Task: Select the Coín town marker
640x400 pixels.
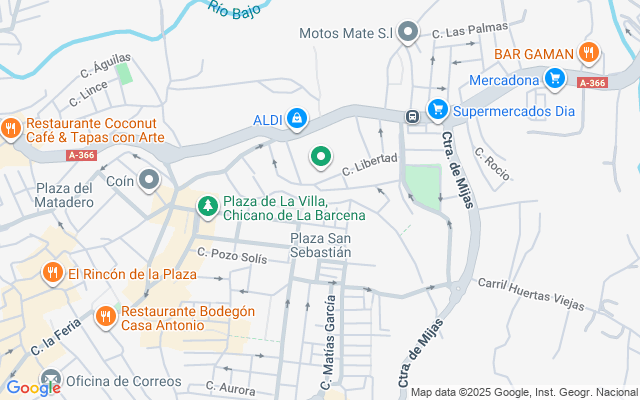Action: tap(149, 180)
